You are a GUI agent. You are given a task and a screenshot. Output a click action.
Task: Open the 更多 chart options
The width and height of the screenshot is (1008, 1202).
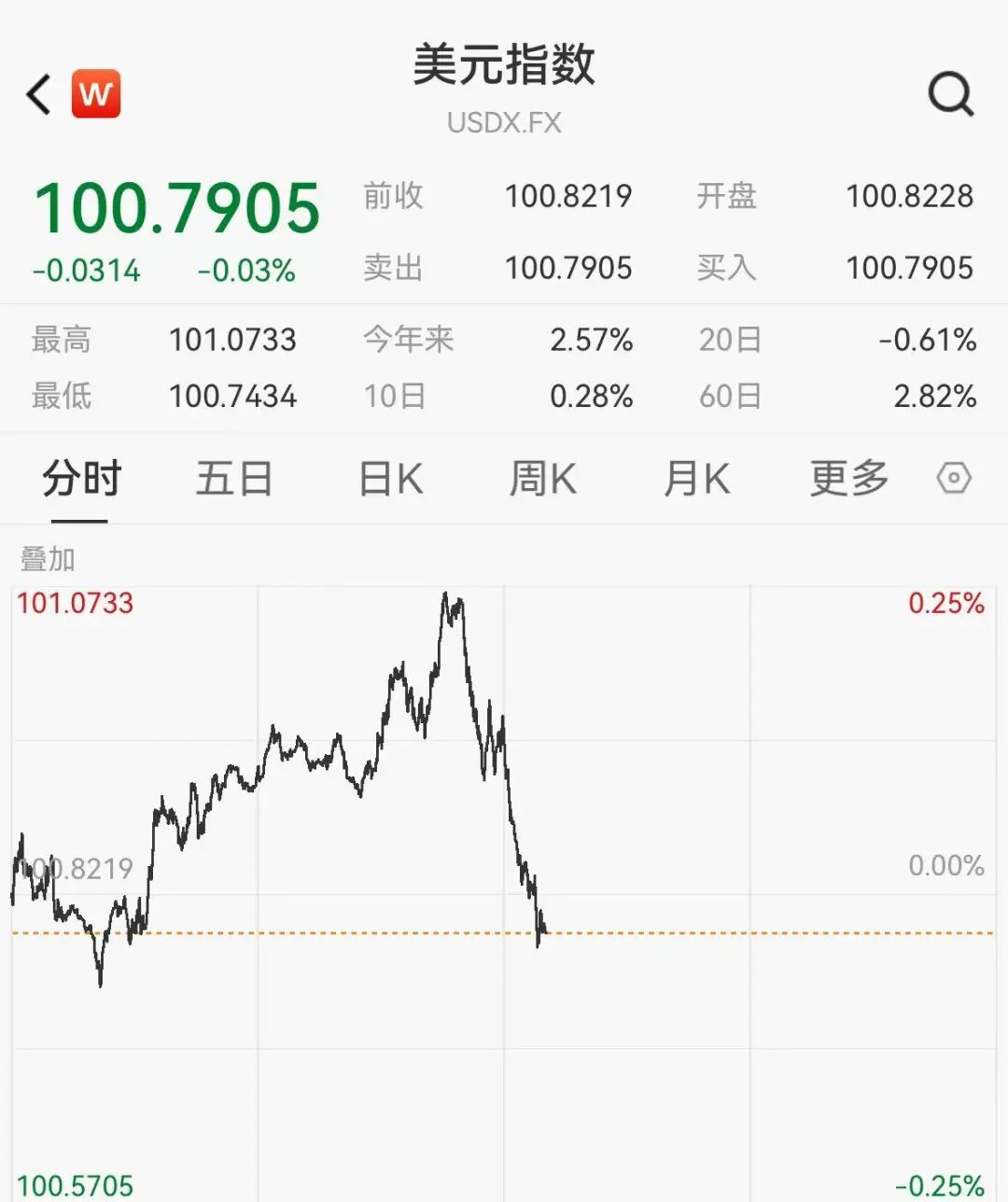click(849, 479)
